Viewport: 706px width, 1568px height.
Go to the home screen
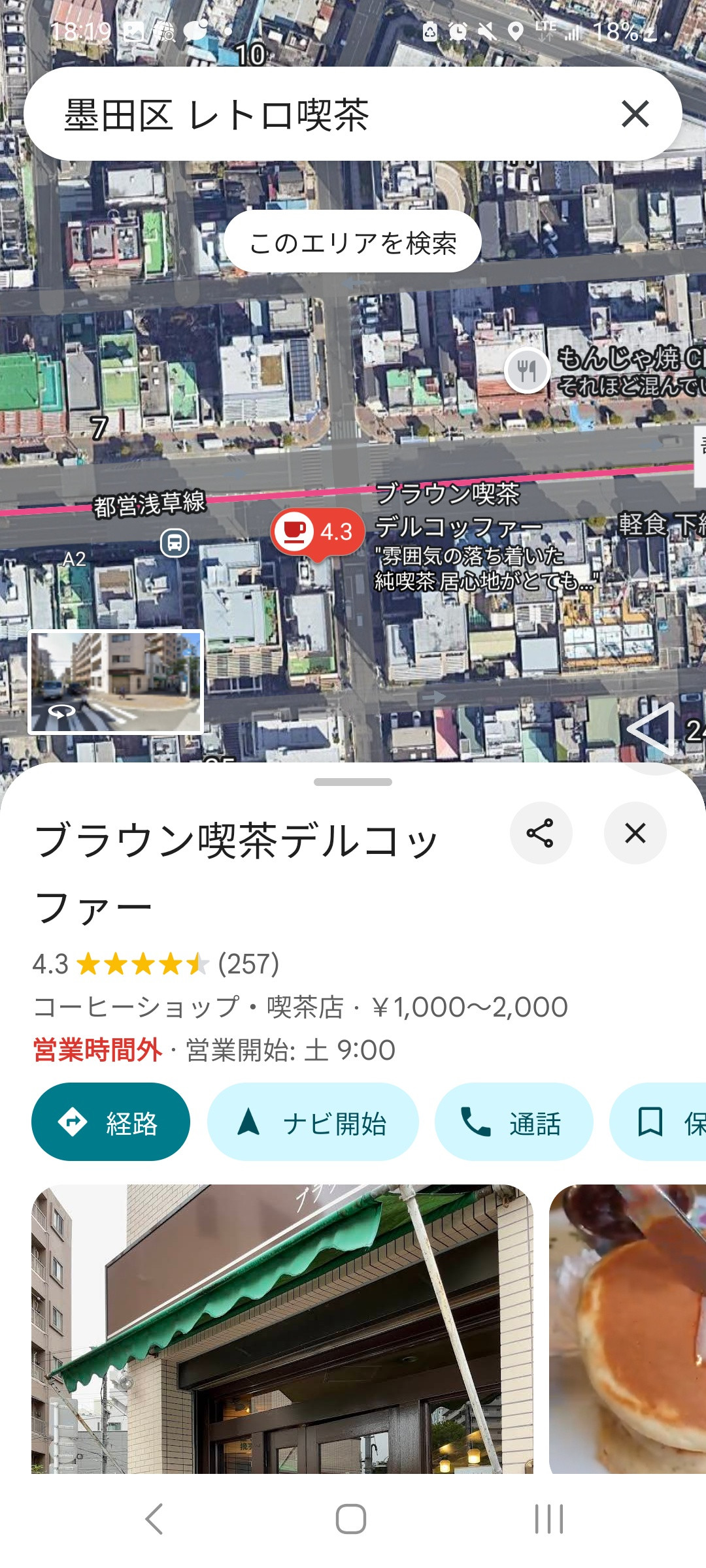coord(351,1518)
